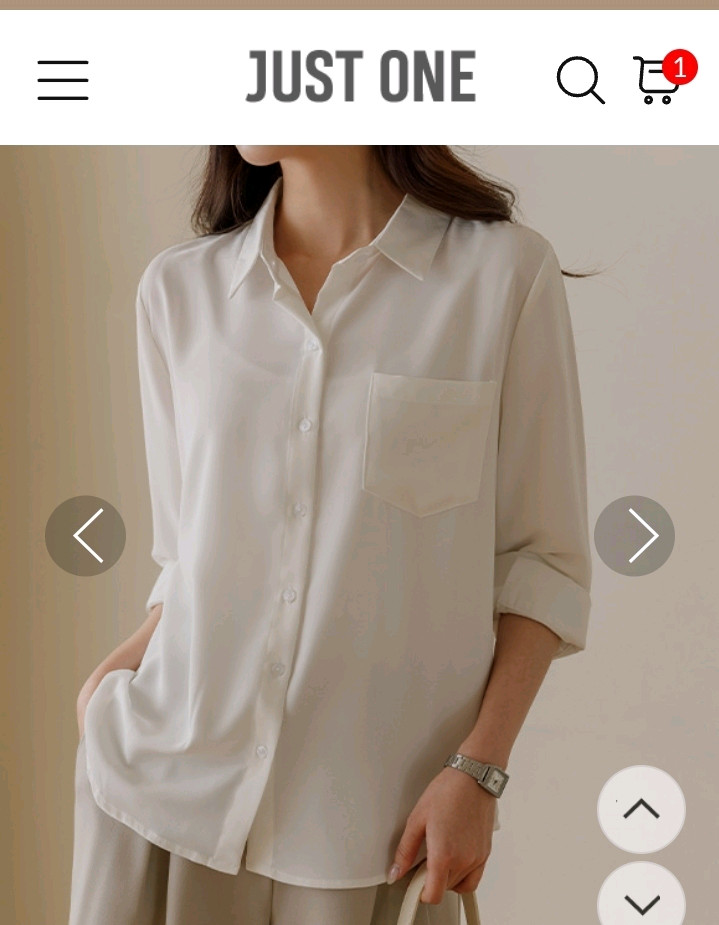Show the next product photo
Viewport: 719px width, 925px height.
634,536
